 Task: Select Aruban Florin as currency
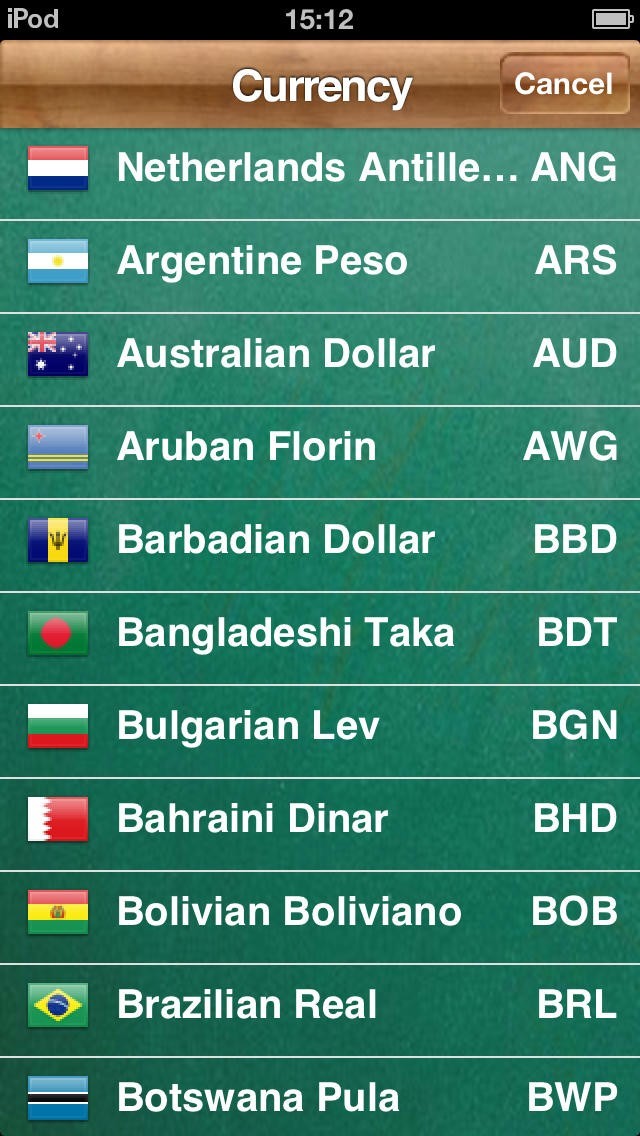(x=320, y=447)
